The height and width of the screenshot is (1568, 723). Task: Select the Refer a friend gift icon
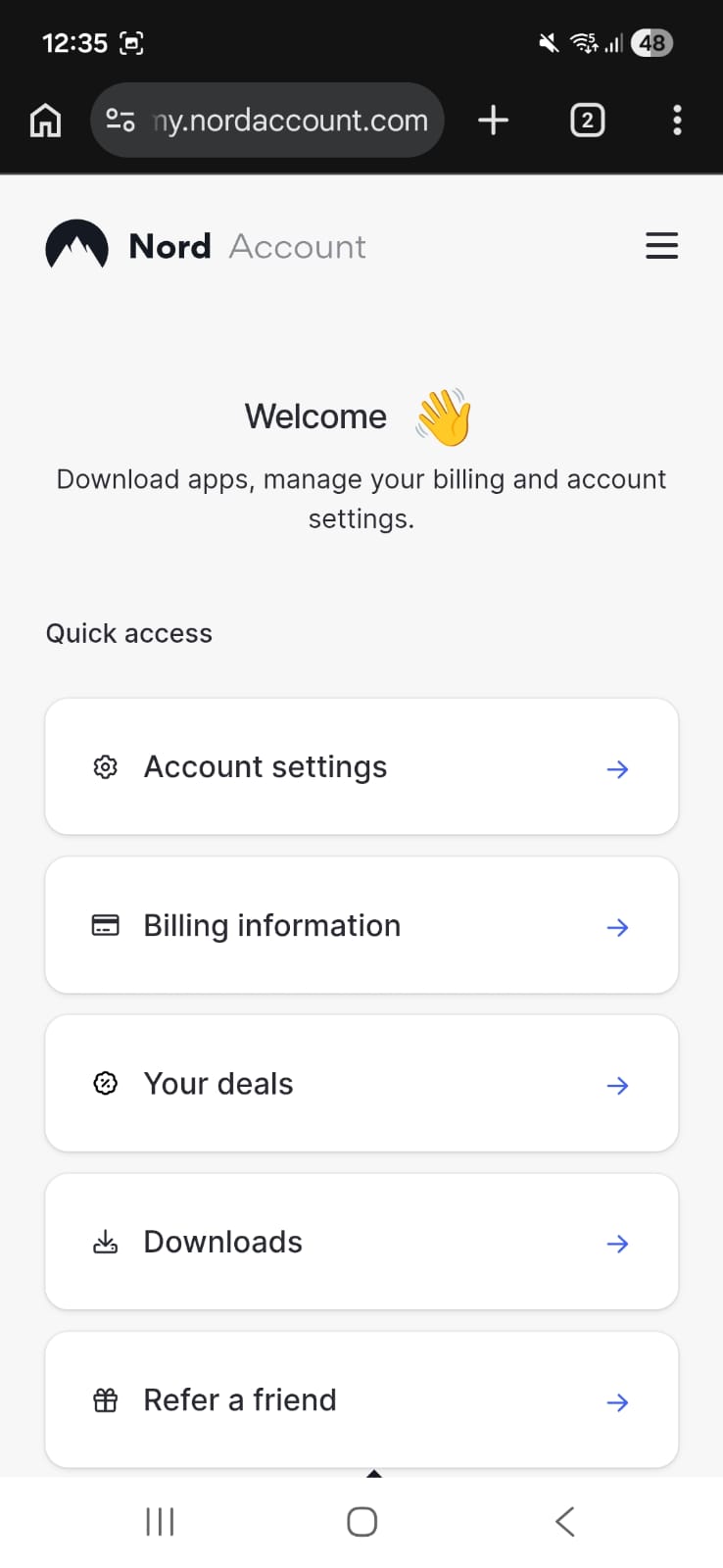[106, 1400]
